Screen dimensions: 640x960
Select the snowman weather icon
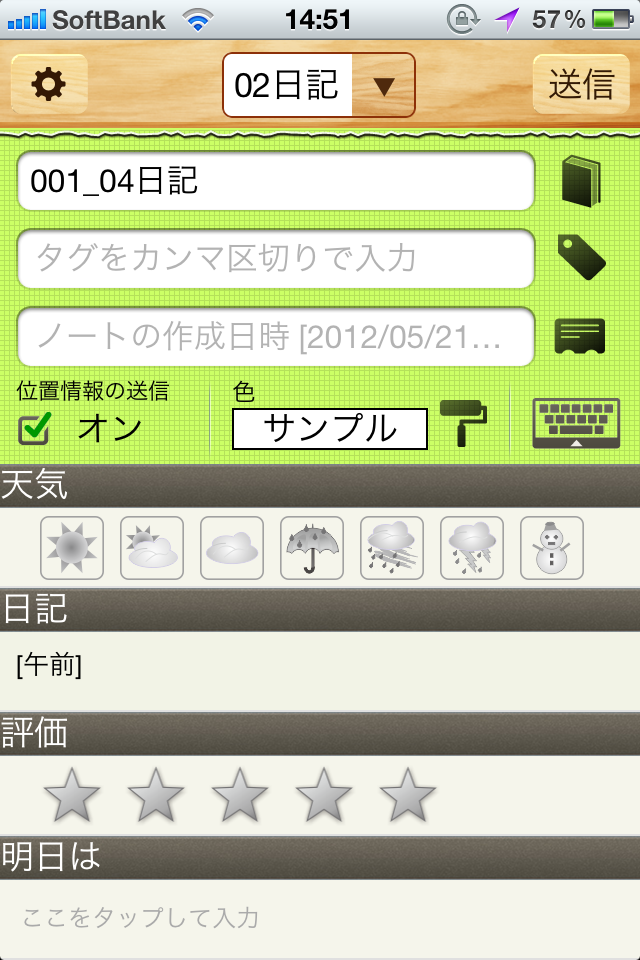click(552, 548)
